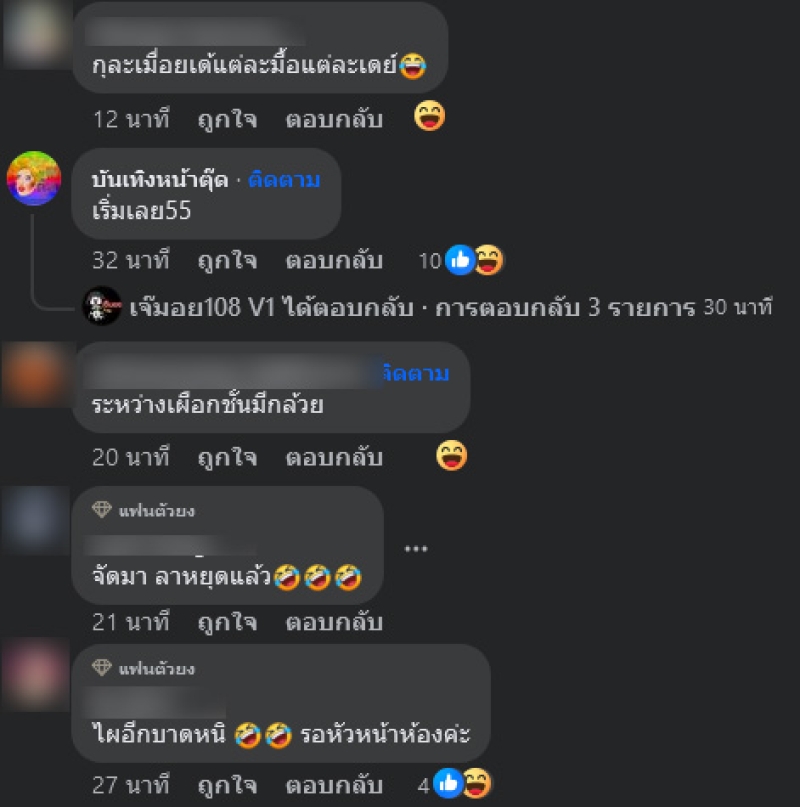Reply to the จัดมา ลาหยุดแล้ว comment

point(334,623)
